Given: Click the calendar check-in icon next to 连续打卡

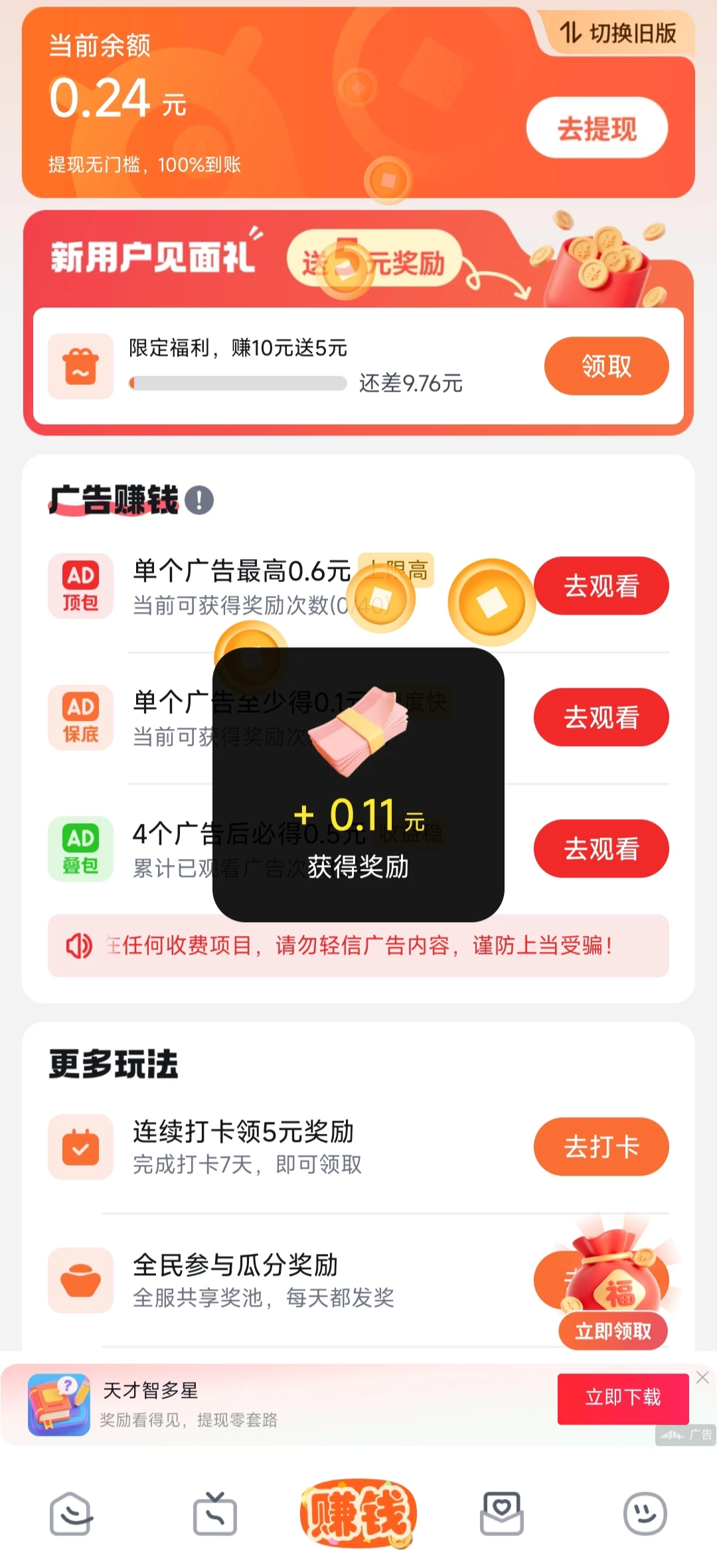Looking at the screenshot, I should coord(80,1146).
